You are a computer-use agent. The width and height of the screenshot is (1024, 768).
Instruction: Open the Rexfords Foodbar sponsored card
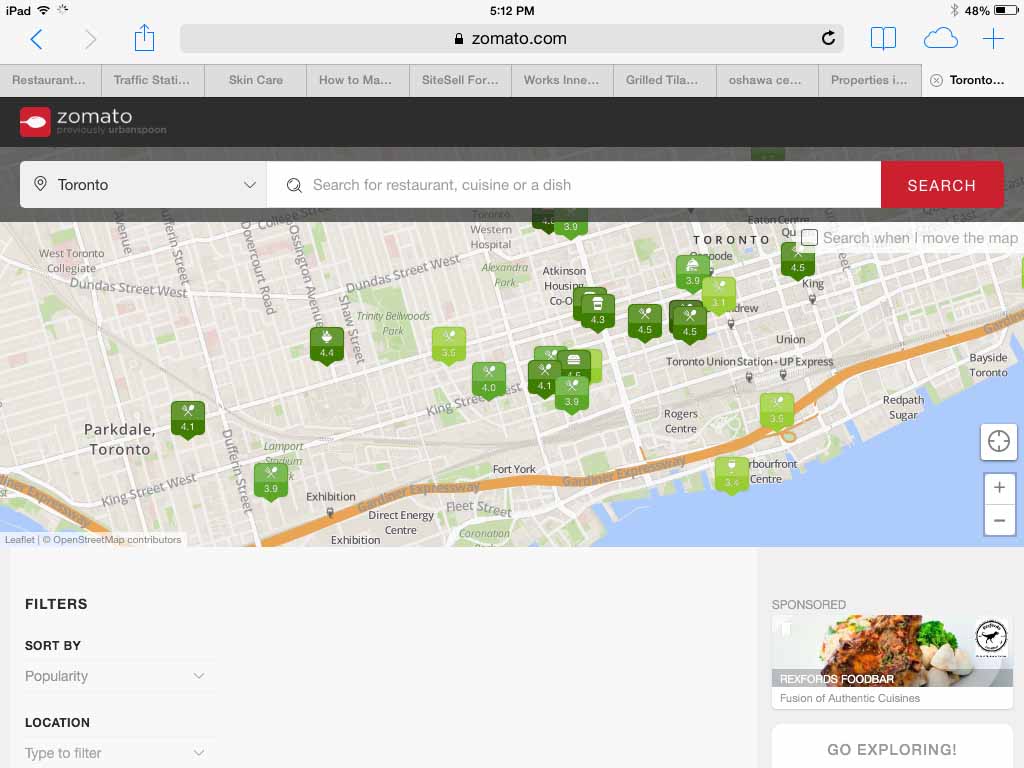click(x=892, y=658)
